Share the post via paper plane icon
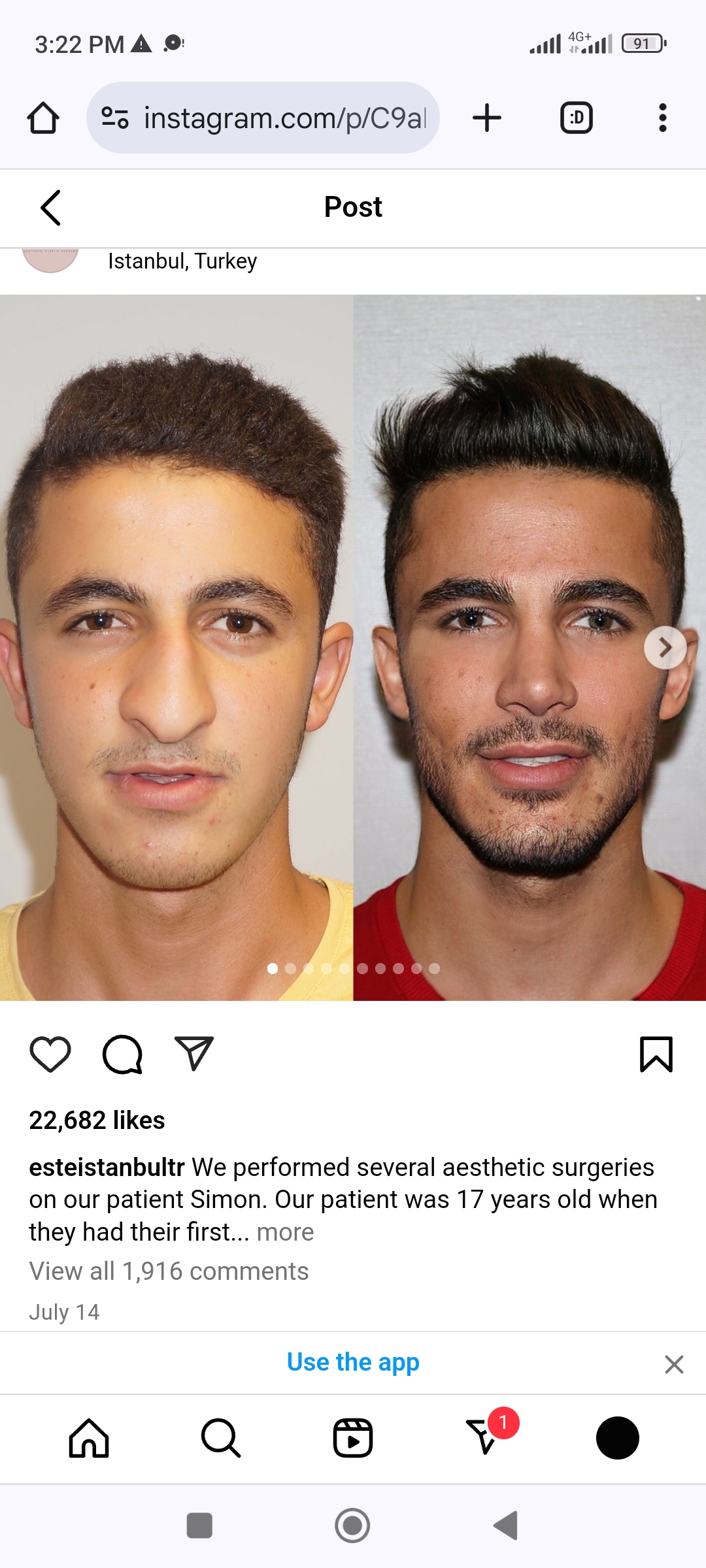This screenshot has height=1568, width=706. point(194,1053)
